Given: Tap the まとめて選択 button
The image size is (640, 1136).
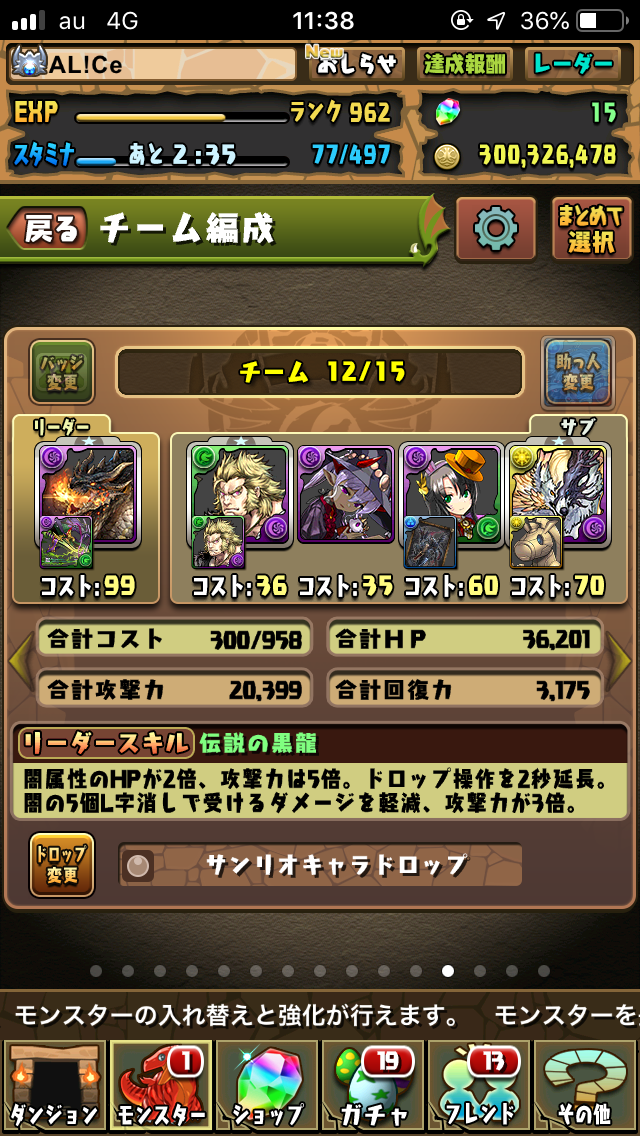Looking at the screenshot, I should pyautogui.click(x=591, y=228).
